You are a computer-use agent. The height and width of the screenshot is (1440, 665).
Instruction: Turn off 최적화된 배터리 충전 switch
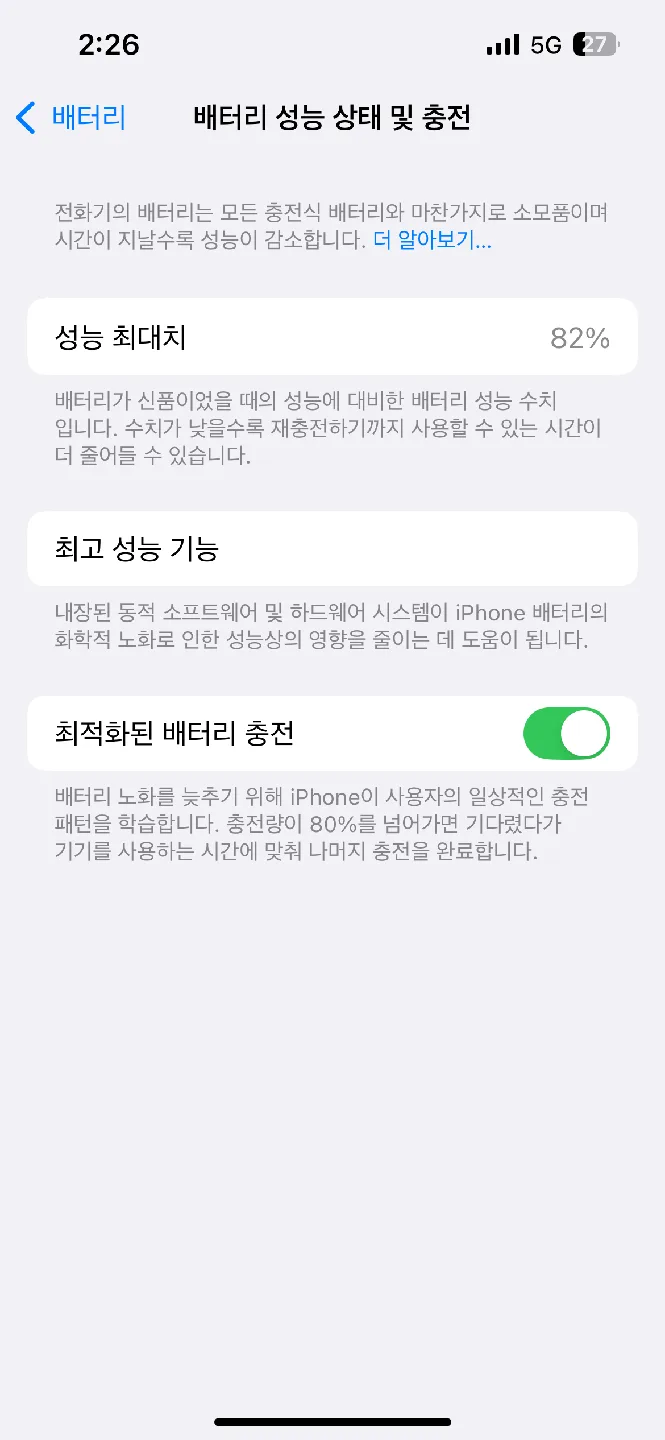coord(565,734)
